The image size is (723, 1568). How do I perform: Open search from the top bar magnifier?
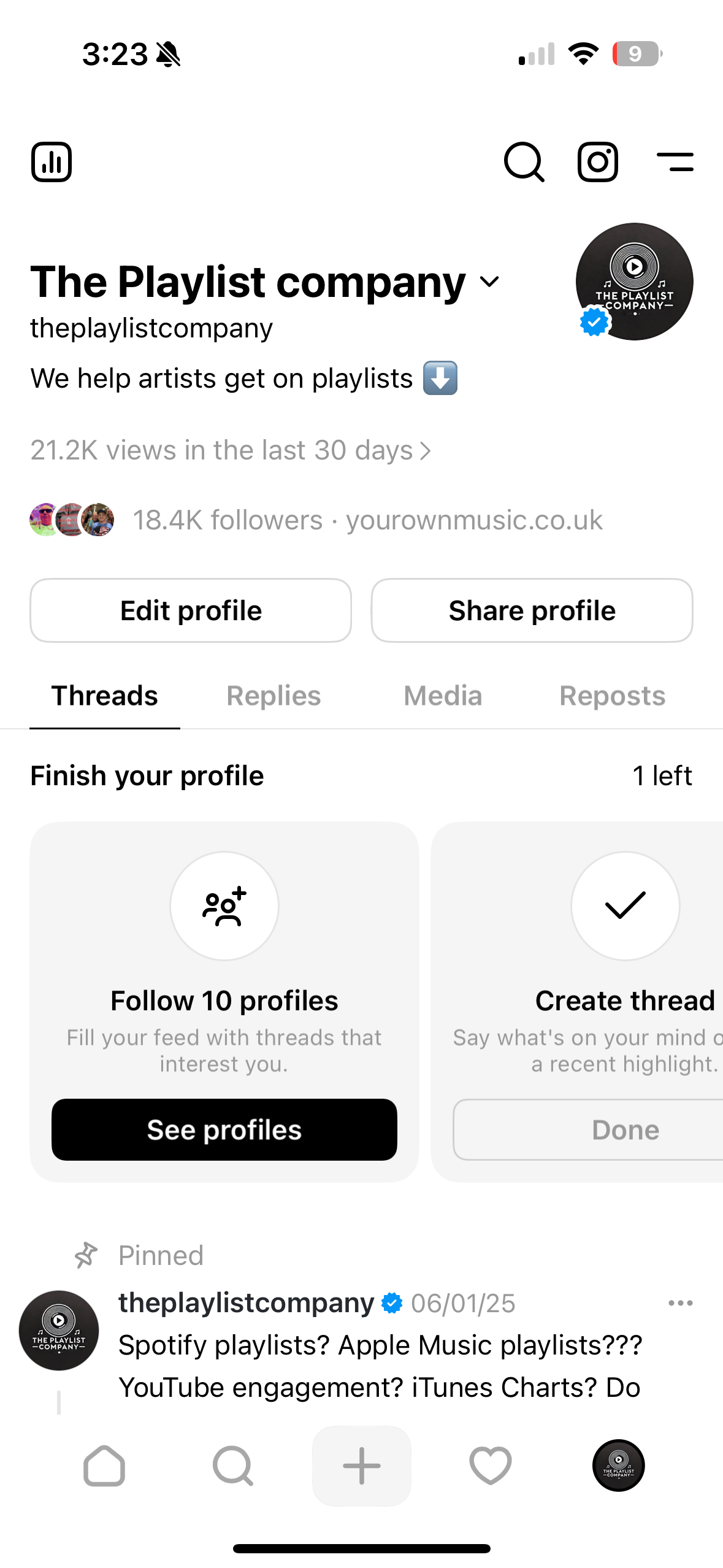tap(524, 163)
